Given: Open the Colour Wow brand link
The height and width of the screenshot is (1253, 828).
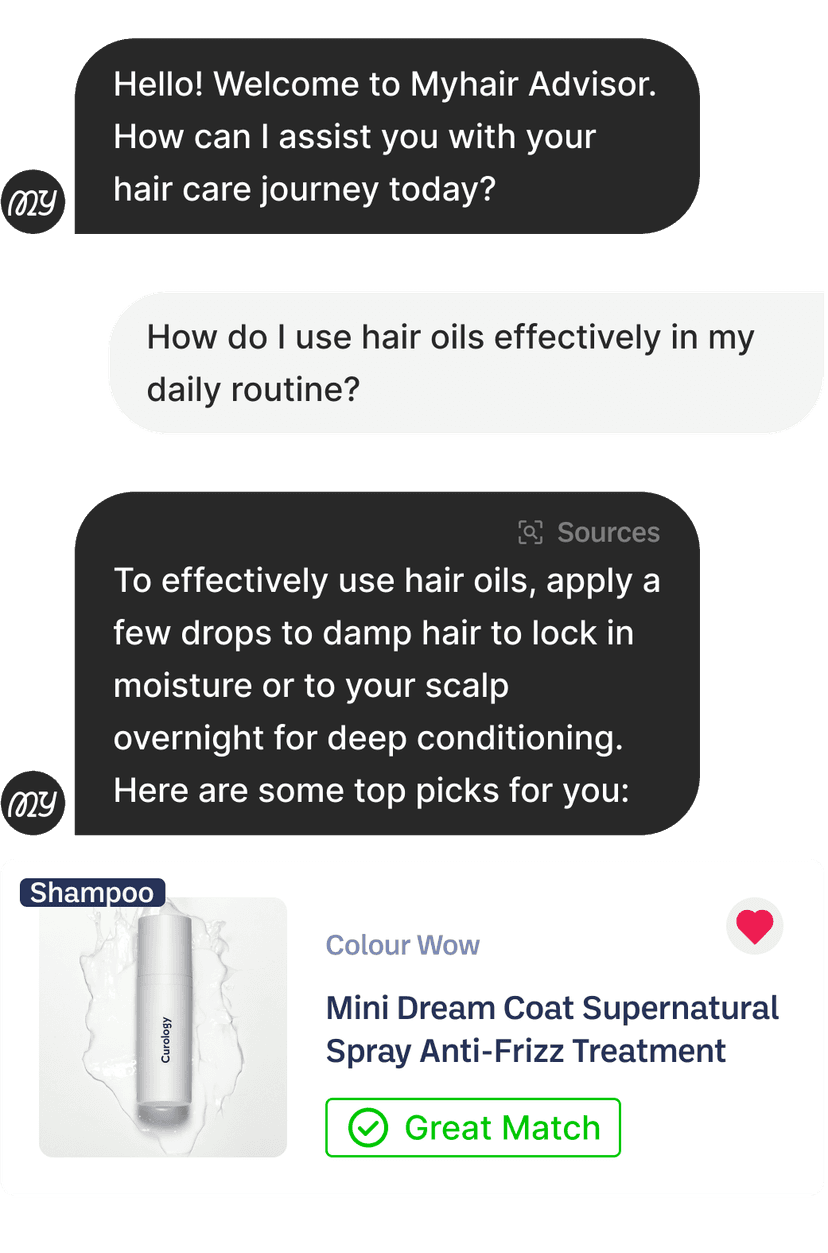Looking at the screenshot, I should [402, 945].
